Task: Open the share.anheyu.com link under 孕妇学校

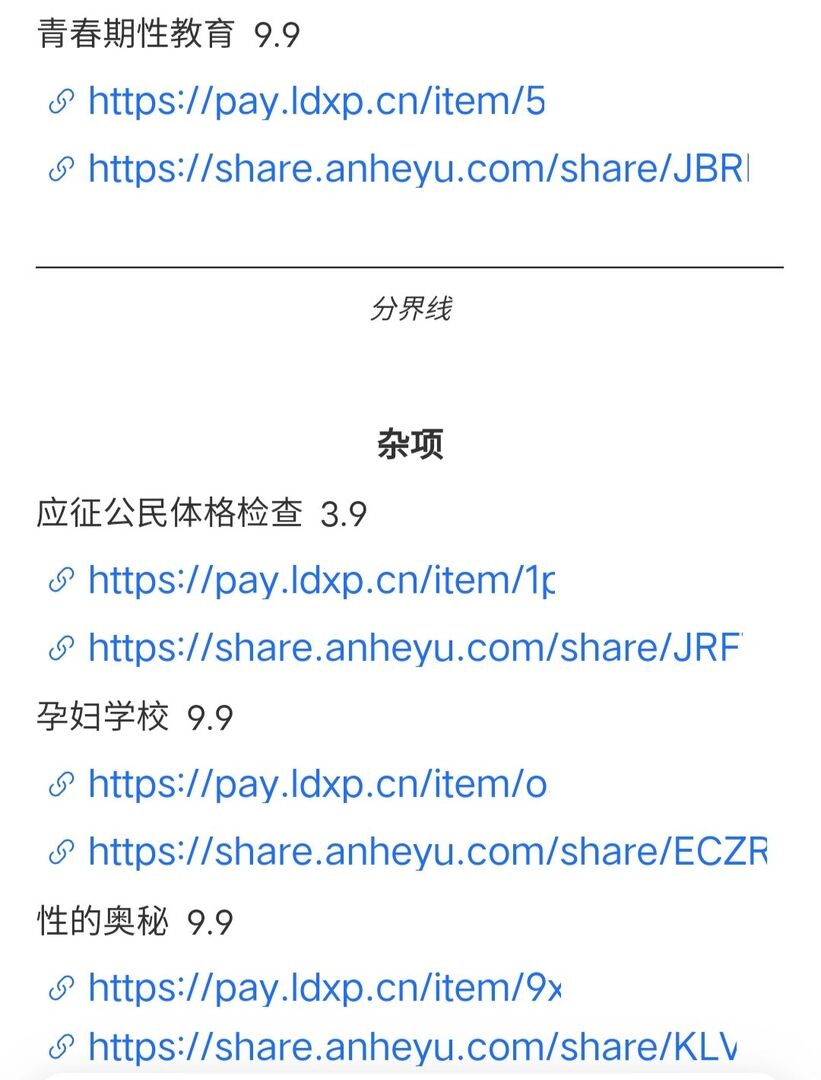Action: 427,852
